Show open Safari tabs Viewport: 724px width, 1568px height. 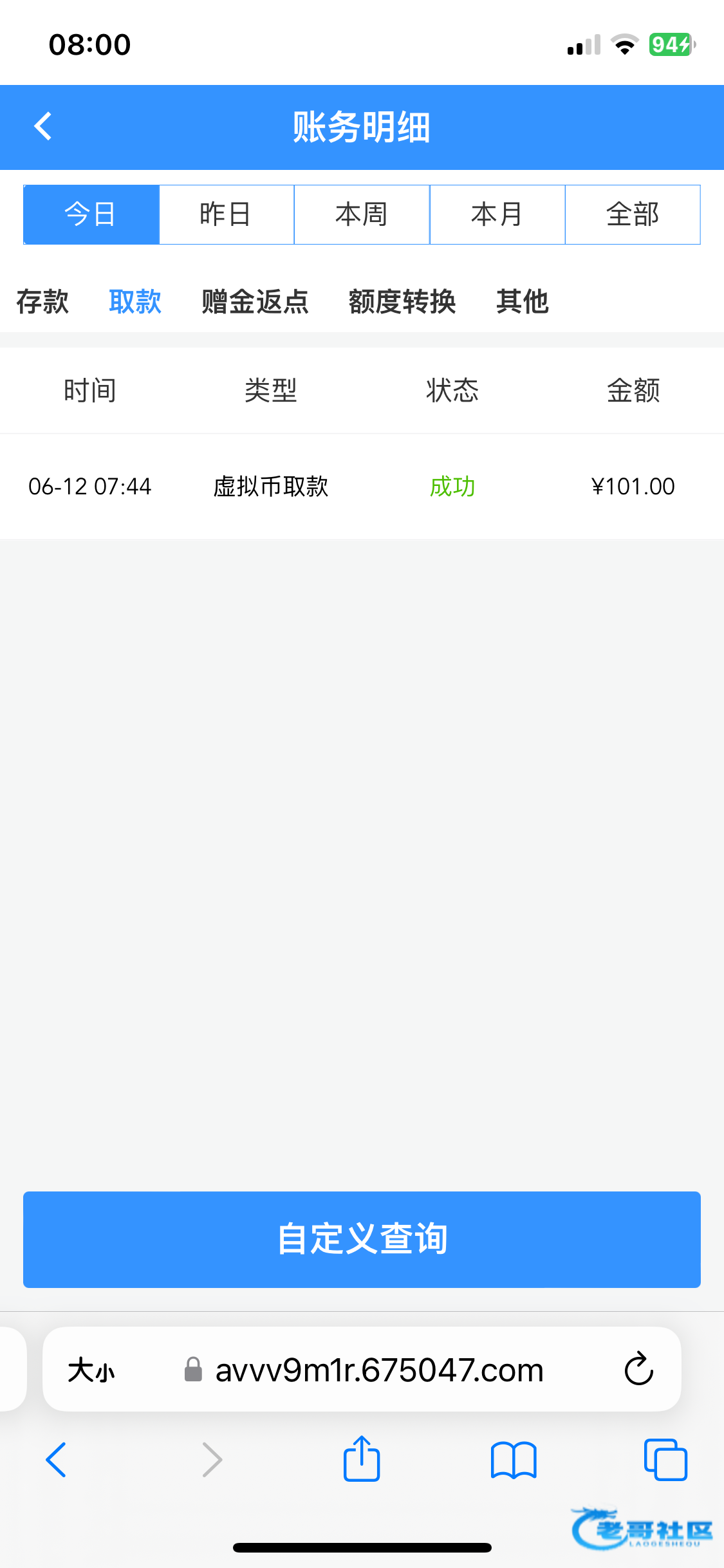coord(665,1459)
